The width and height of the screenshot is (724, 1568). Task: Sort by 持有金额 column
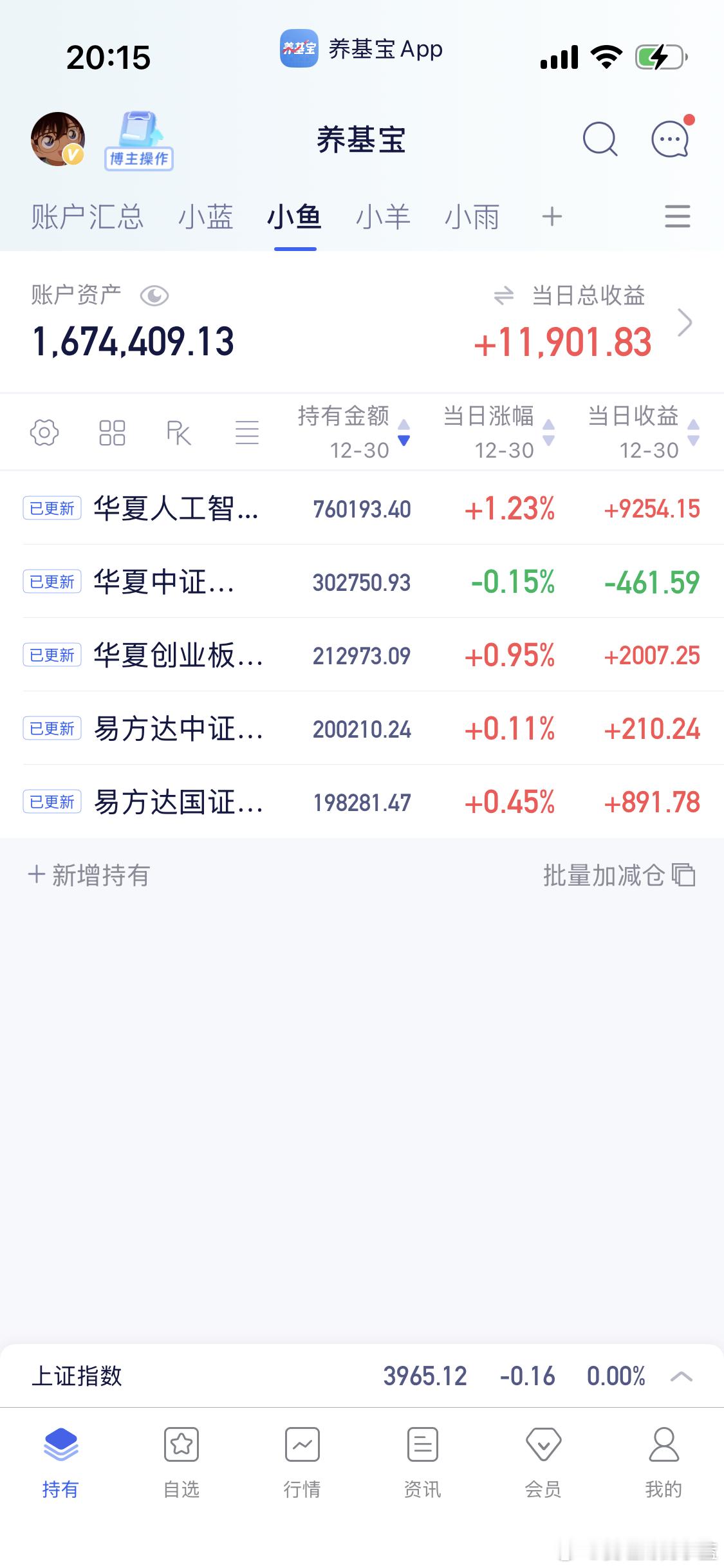[x=353, y=432]
